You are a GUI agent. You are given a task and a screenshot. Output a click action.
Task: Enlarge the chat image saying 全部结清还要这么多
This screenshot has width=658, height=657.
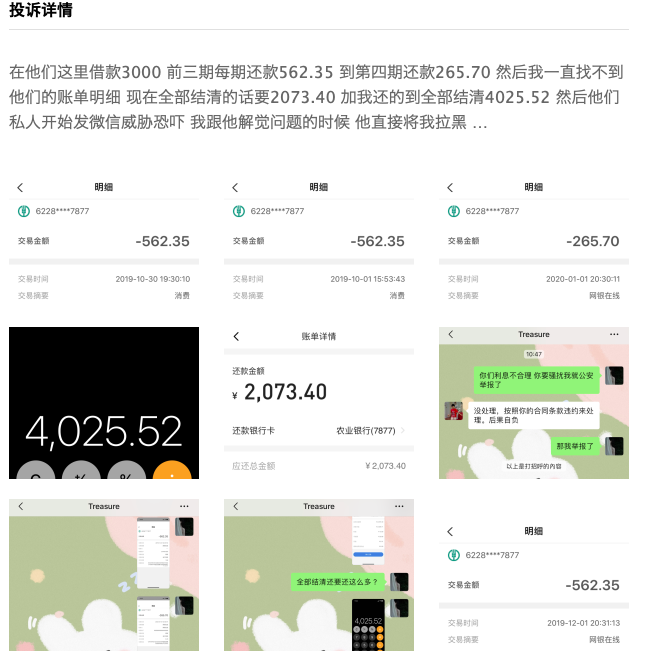(319, 575)
